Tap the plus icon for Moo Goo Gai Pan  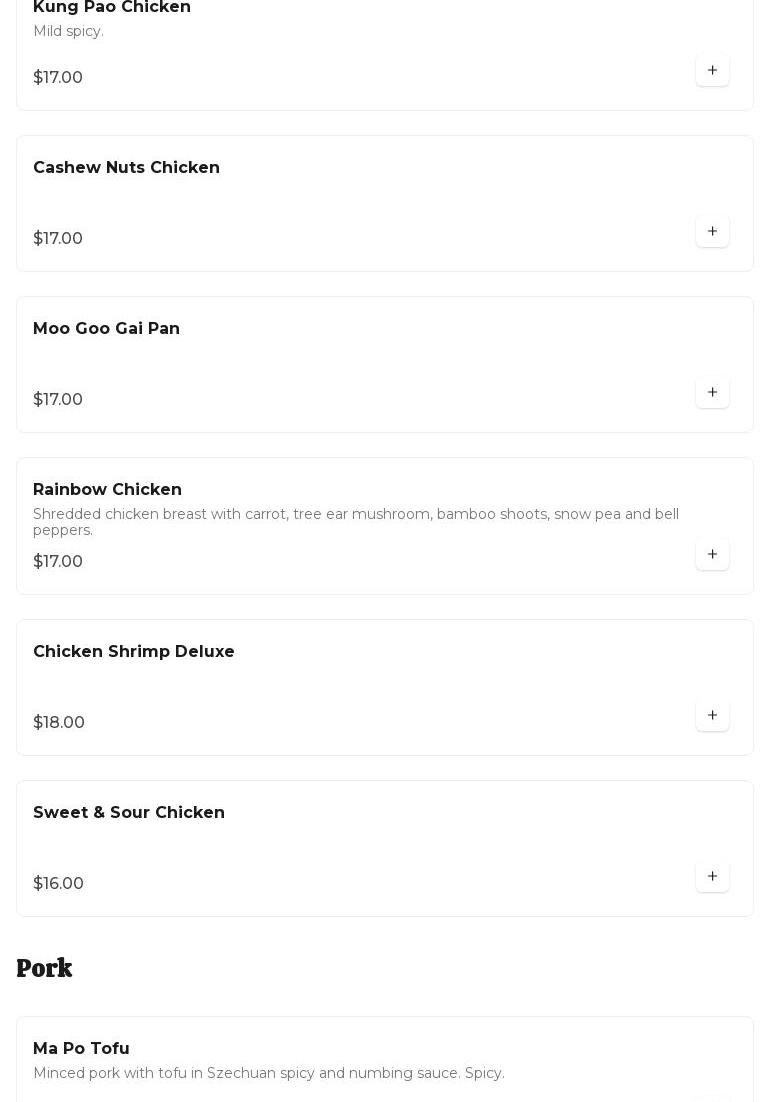pyautogui.click(x=712, y=393)
